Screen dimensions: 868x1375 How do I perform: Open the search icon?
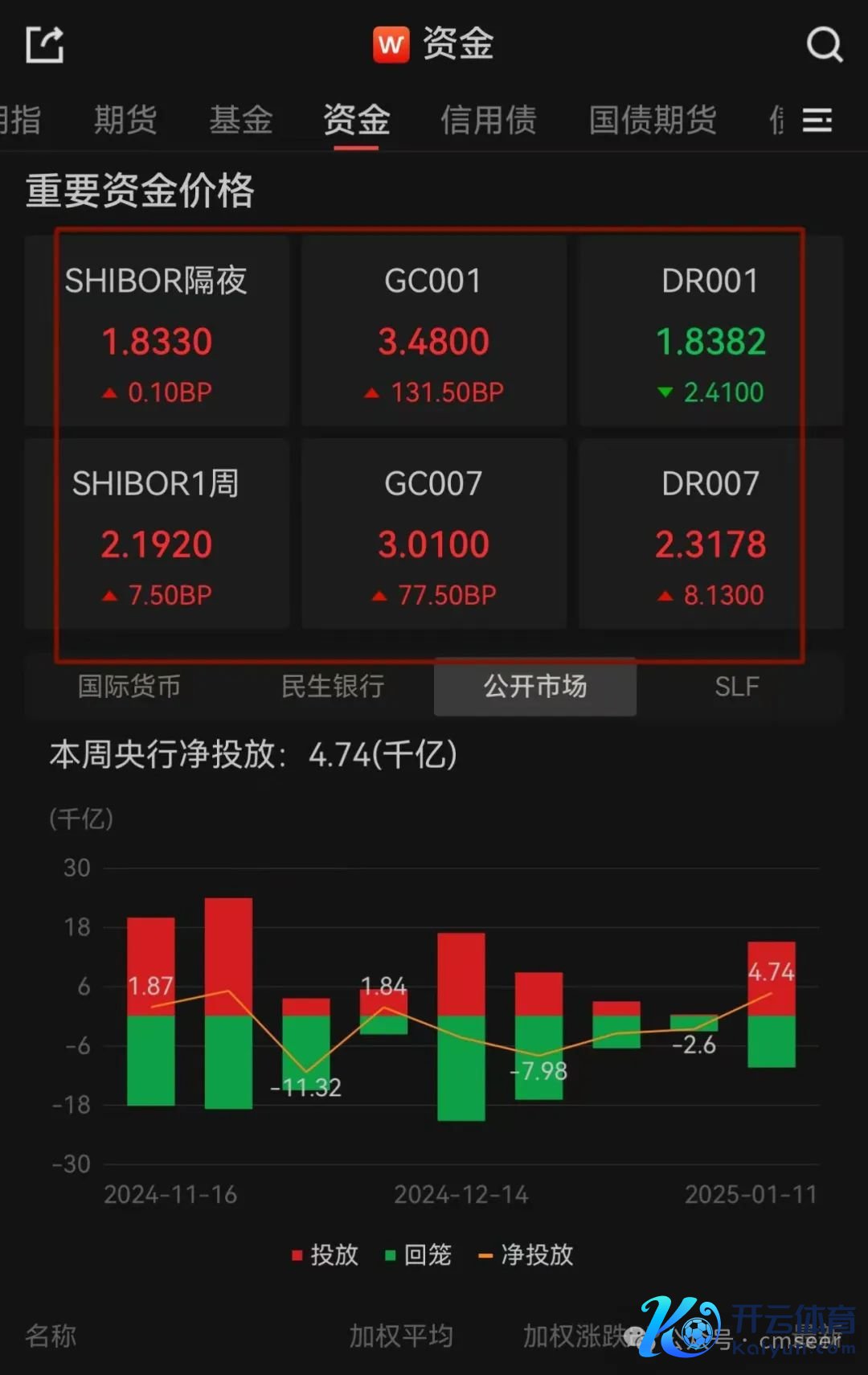(824, 44)
